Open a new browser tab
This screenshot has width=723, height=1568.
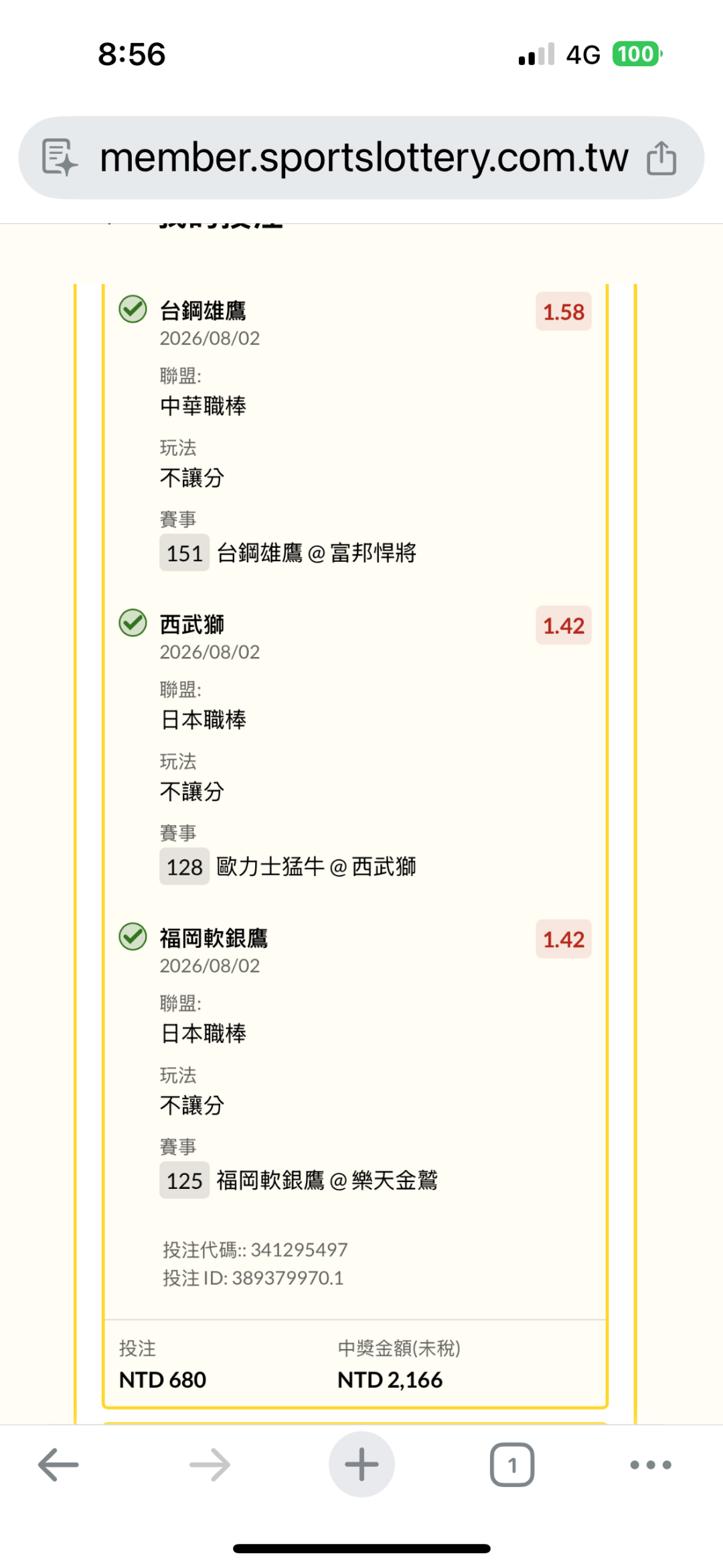point(361,1465)
